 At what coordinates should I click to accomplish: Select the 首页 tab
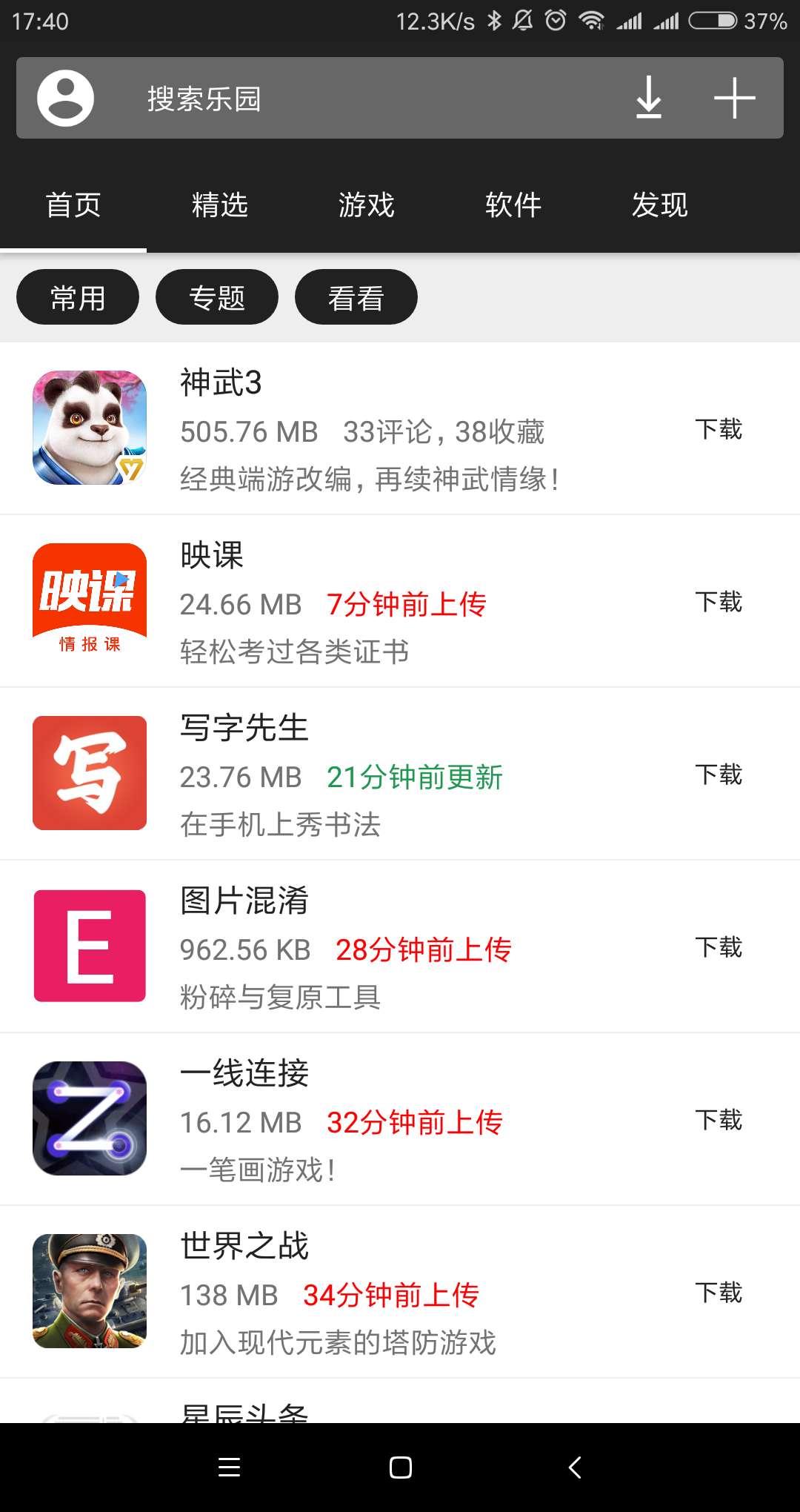73,205
